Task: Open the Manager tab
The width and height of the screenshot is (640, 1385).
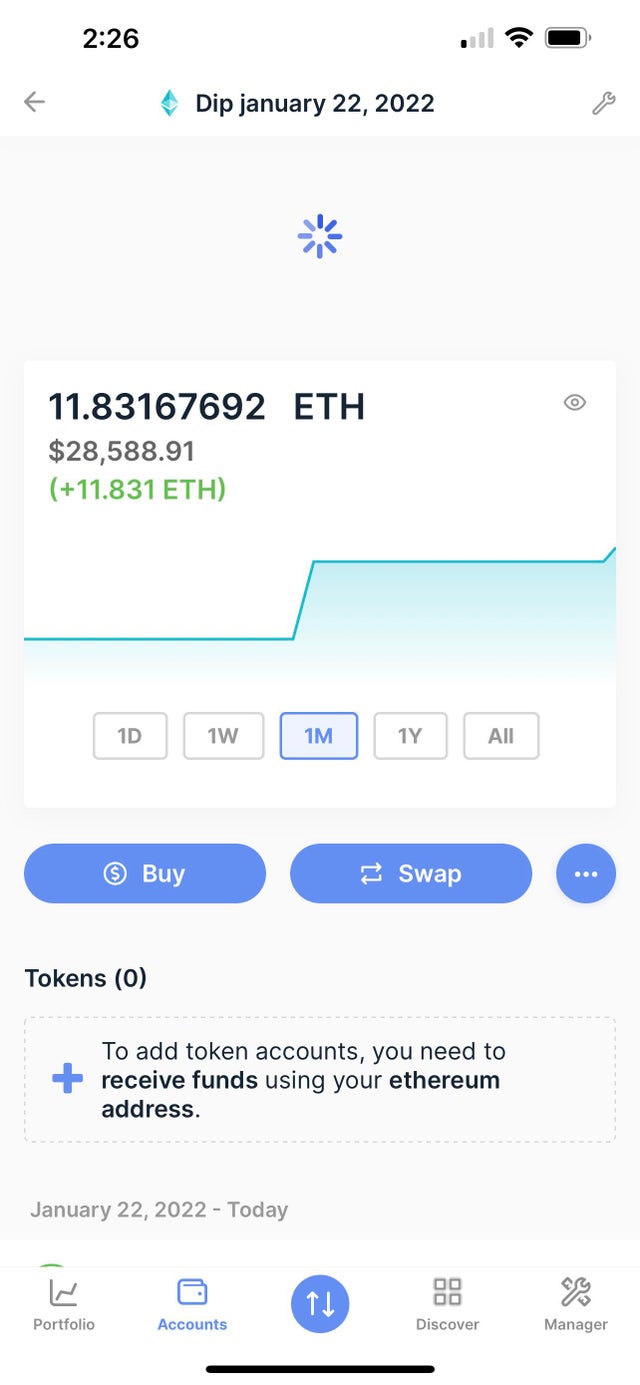Action: (576, 1305)
